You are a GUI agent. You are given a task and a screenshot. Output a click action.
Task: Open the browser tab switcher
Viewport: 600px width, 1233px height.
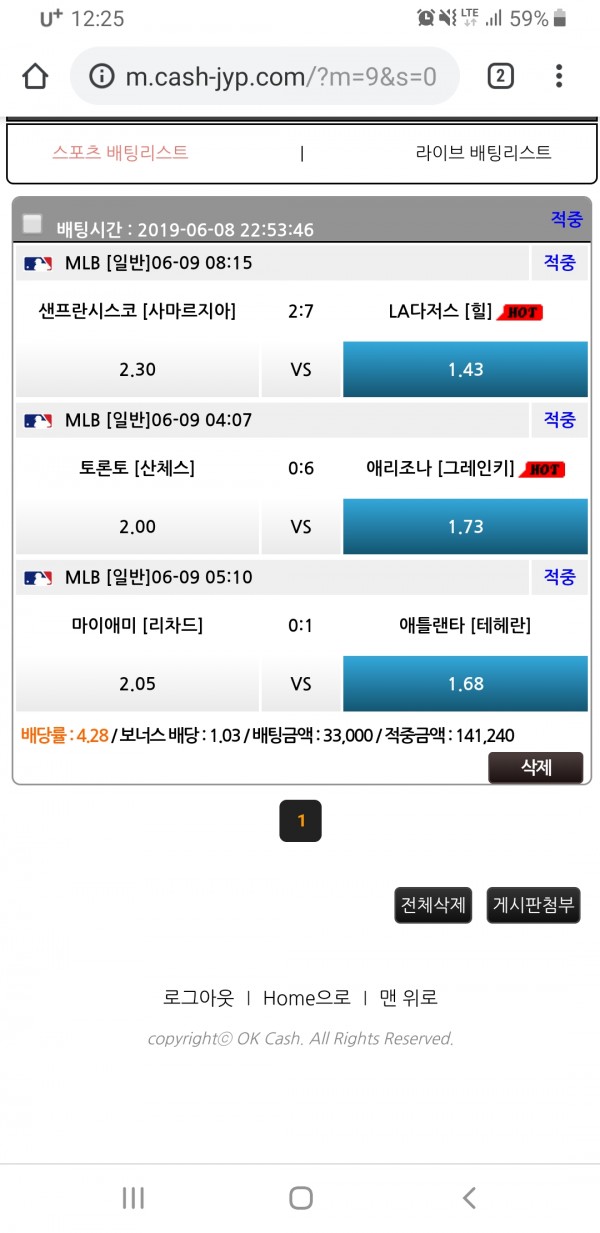click(x=500, y=77)
